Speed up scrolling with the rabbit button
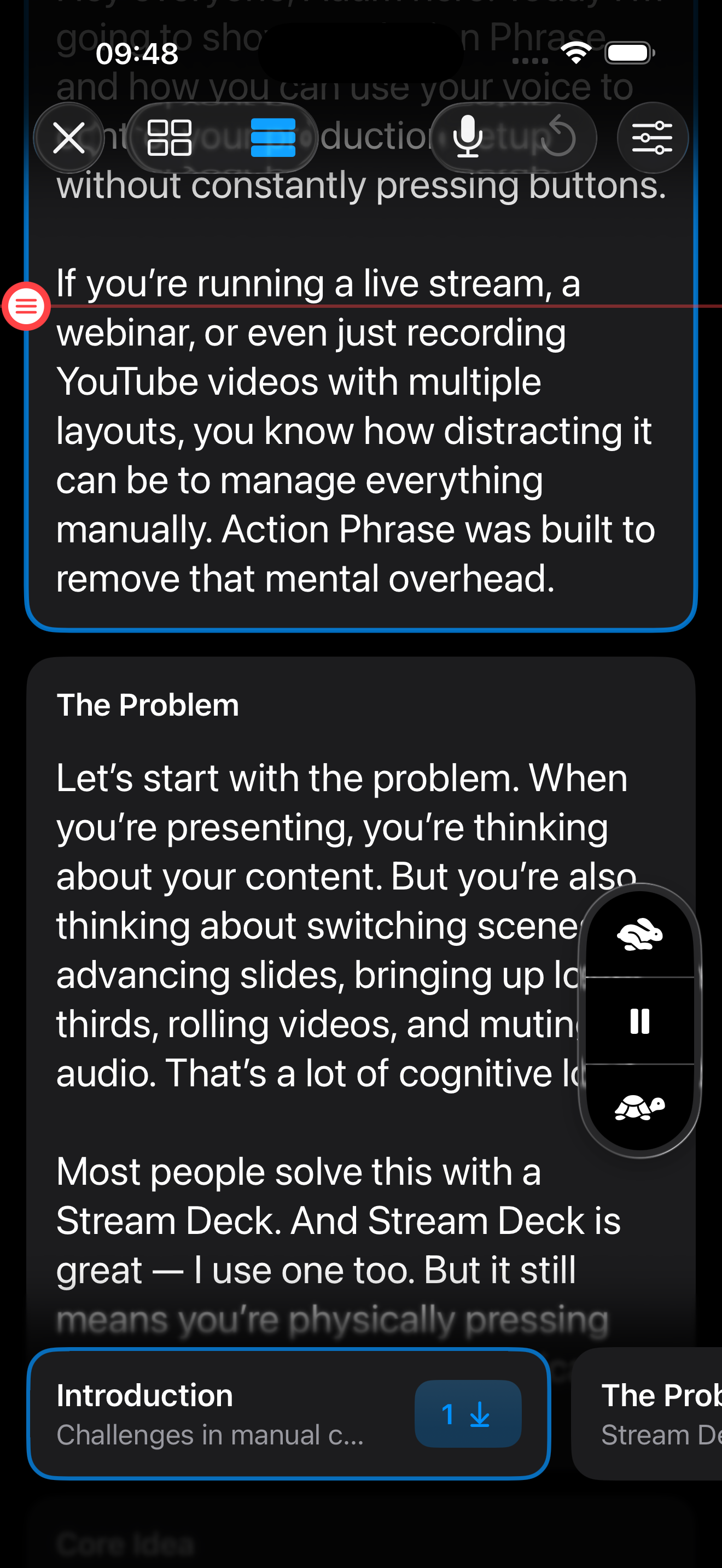Image resolution: width=722 pixels, height=1568 pixels. coord(639,934)
